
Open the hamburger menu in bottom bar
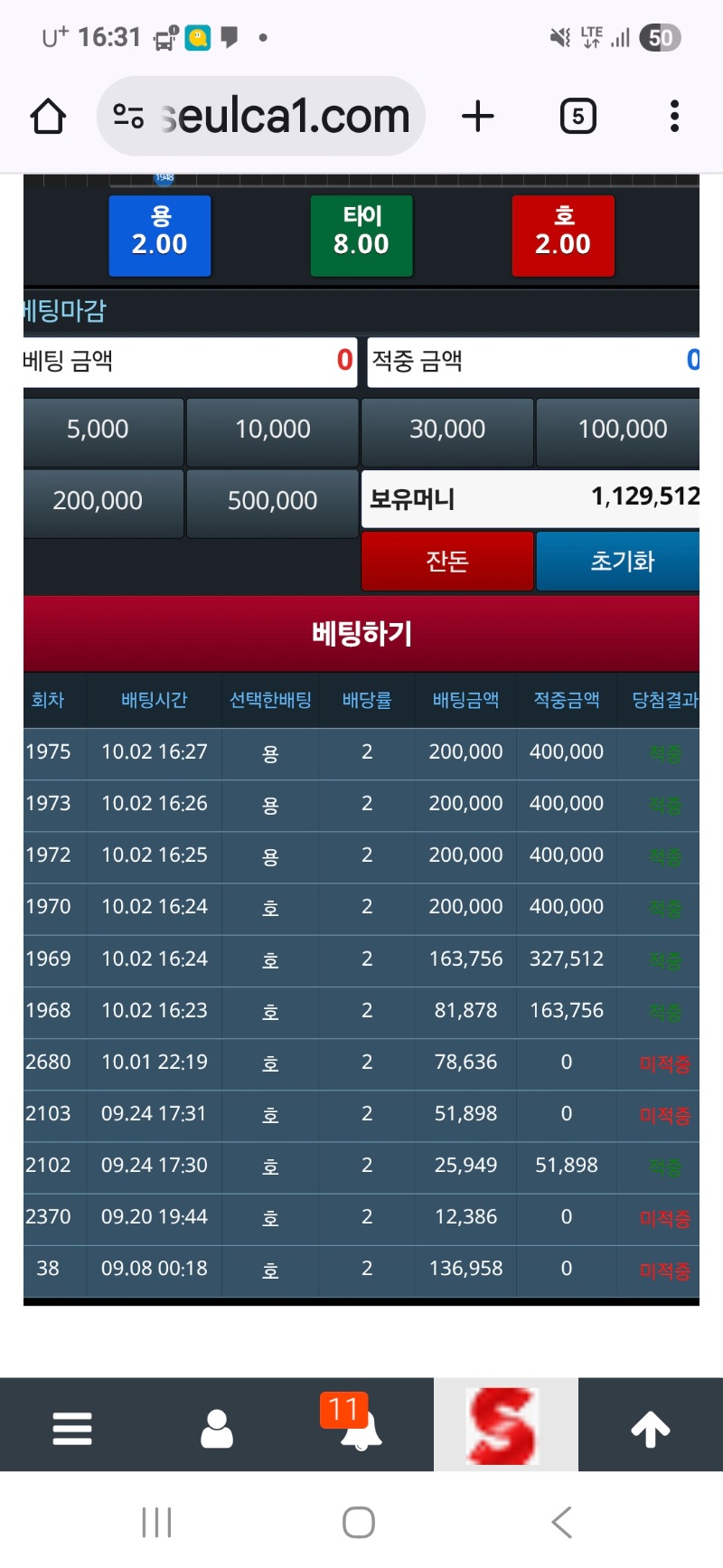click(72, 1429)
